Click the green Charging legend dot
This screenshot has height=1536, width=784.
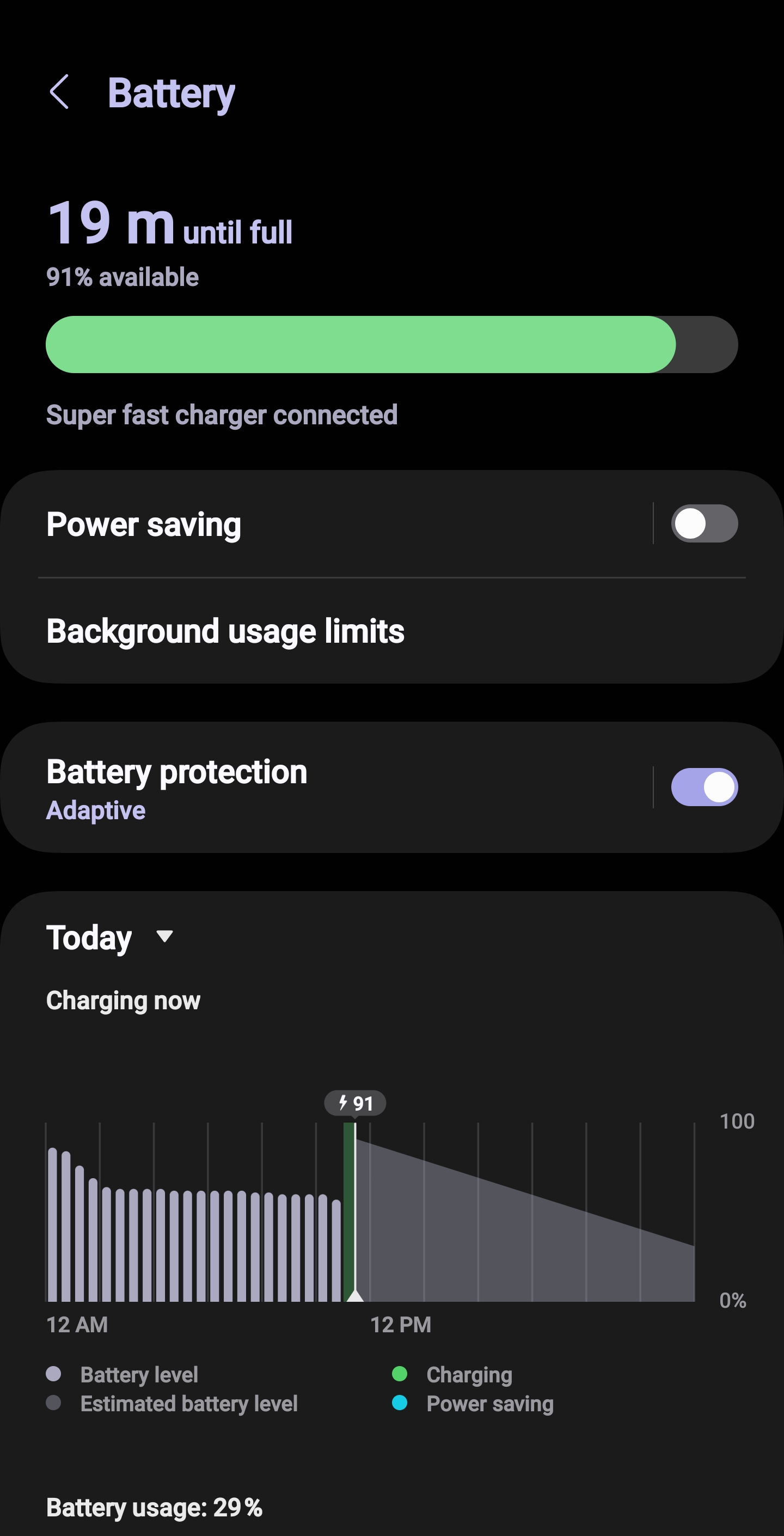[x=399, y=1374]
